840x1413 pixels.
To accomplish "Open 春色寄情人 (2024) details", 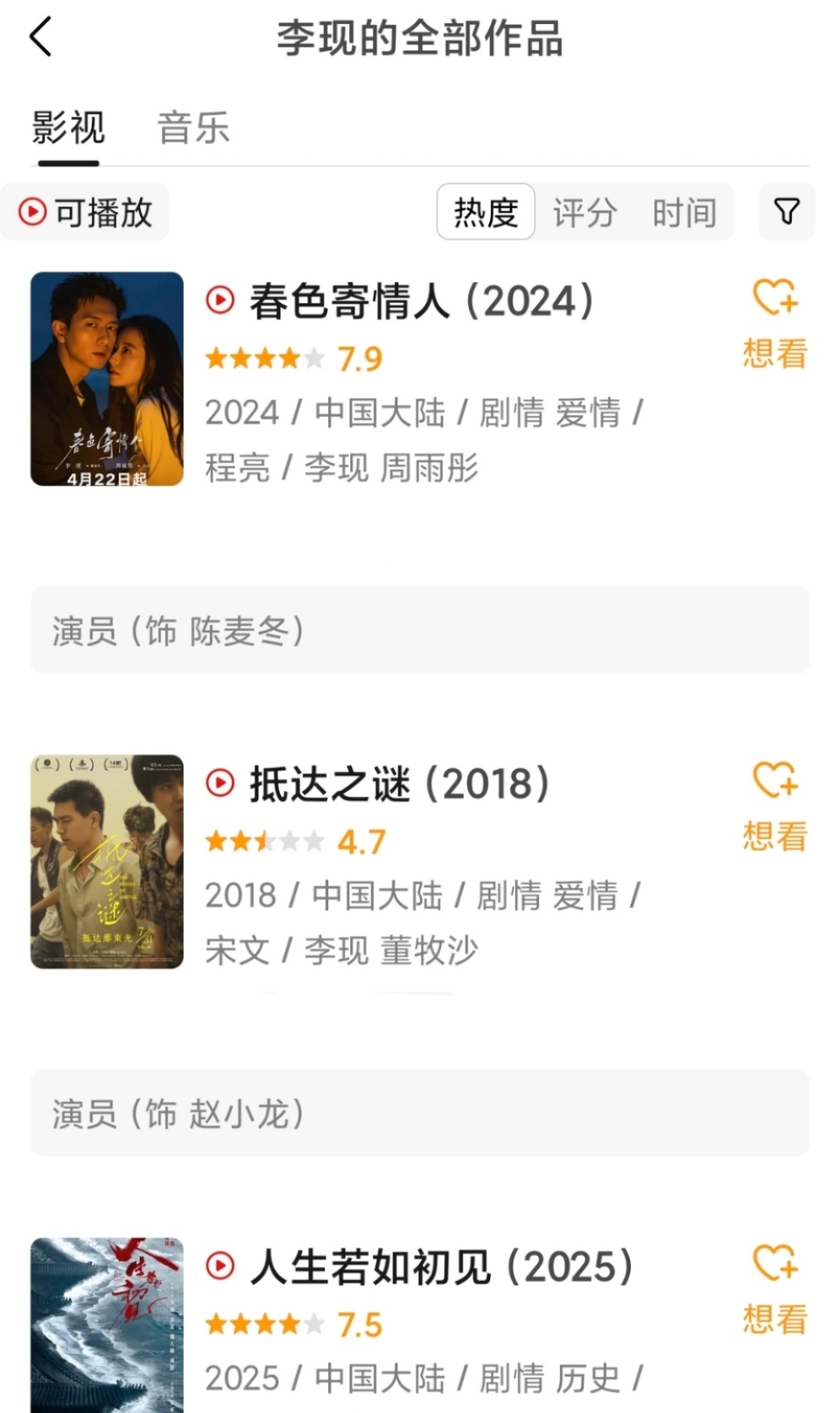I will click(x=422, y=302).
